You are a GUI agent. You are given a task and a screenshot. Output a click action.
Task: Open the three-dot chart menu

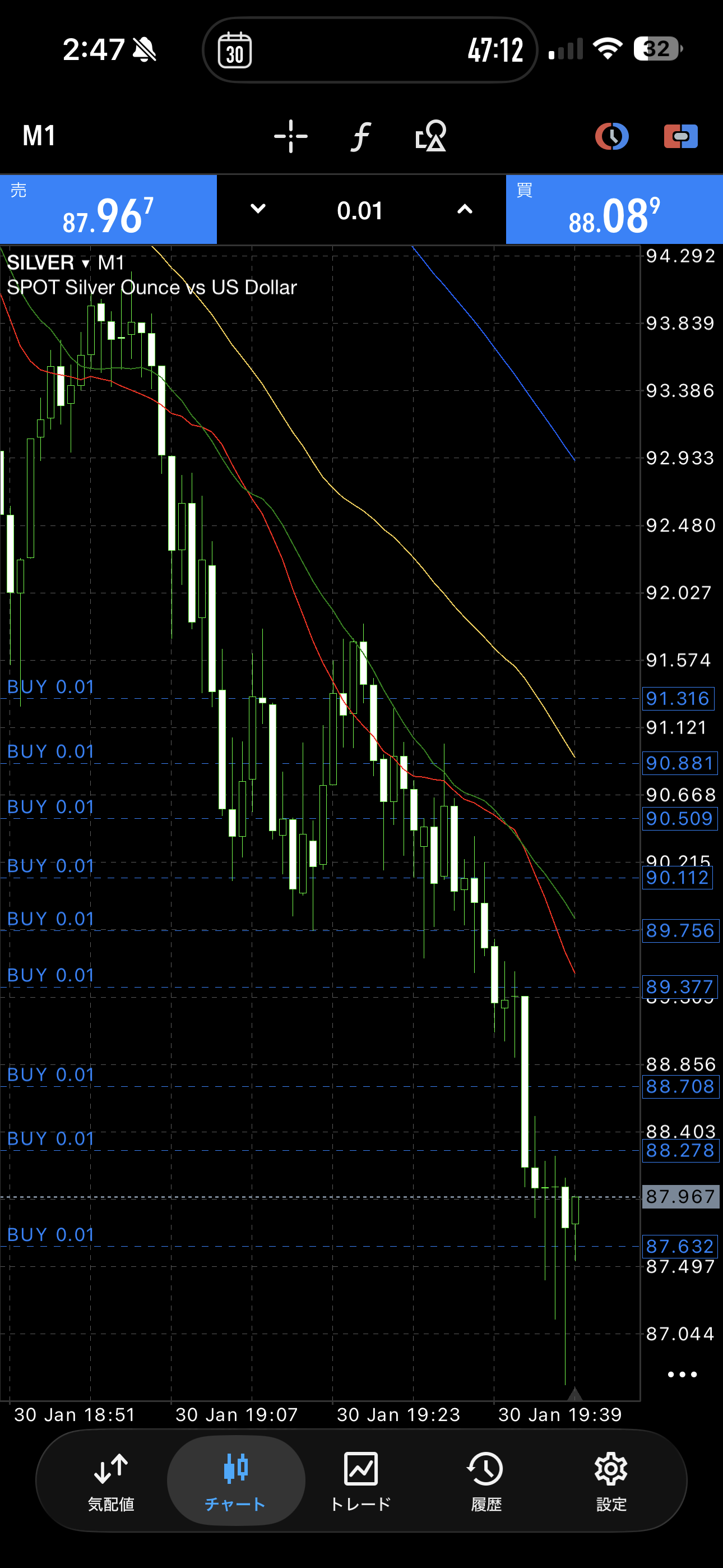click(x=682, y=1375)
